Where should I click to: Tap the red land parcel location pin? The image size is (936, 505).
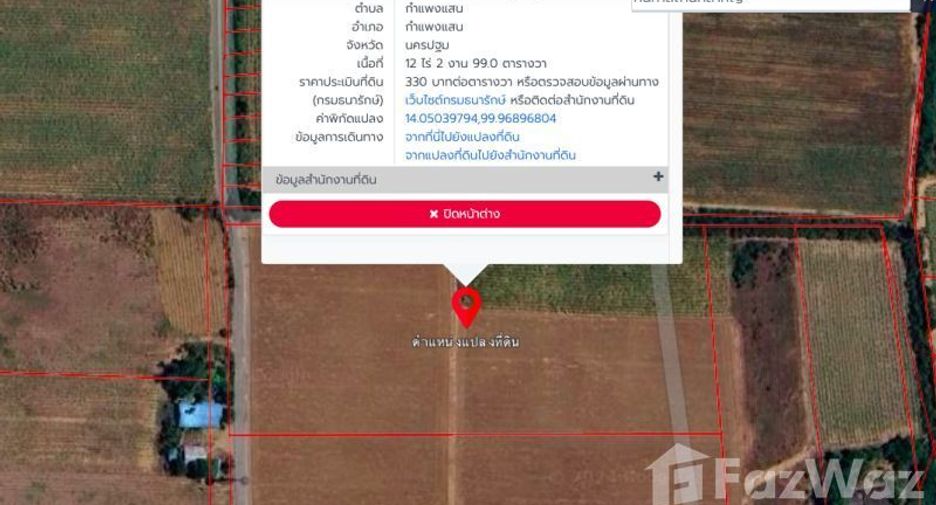point(467,307)
